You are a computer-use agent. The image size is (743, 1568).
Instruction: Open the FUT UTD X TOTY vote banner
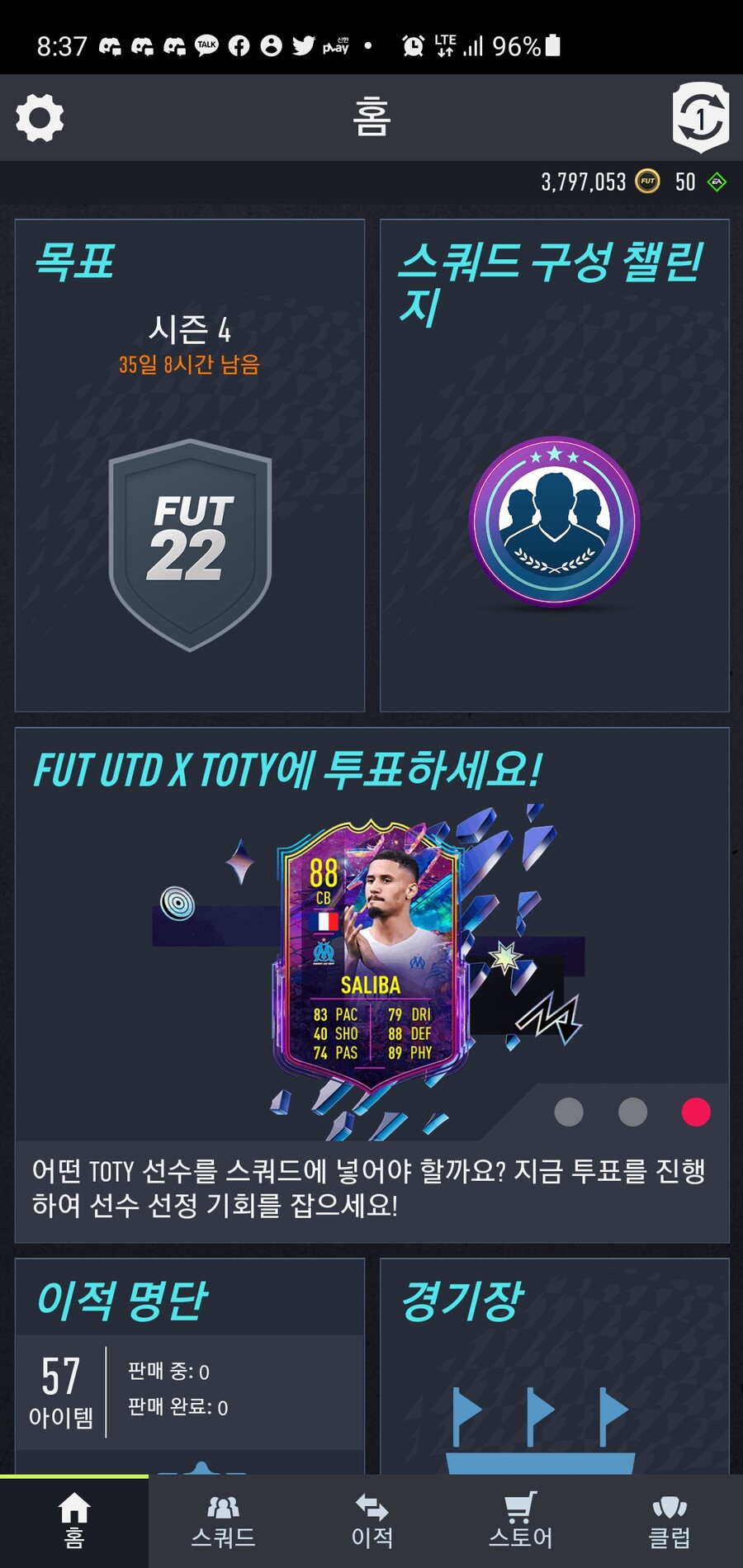coord(371,949)
